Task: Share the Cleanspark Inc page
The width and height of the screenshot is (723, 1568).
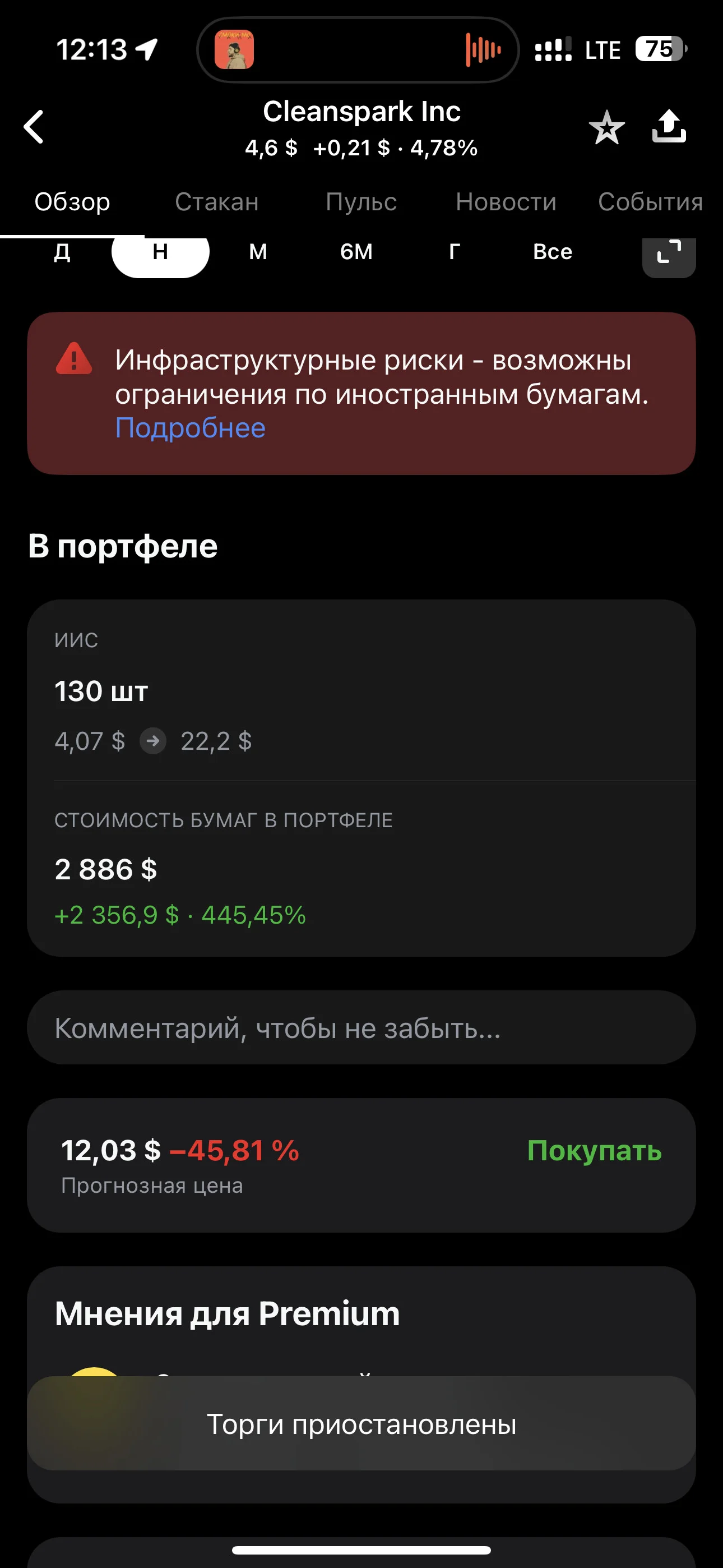Action: coord(669,126)
